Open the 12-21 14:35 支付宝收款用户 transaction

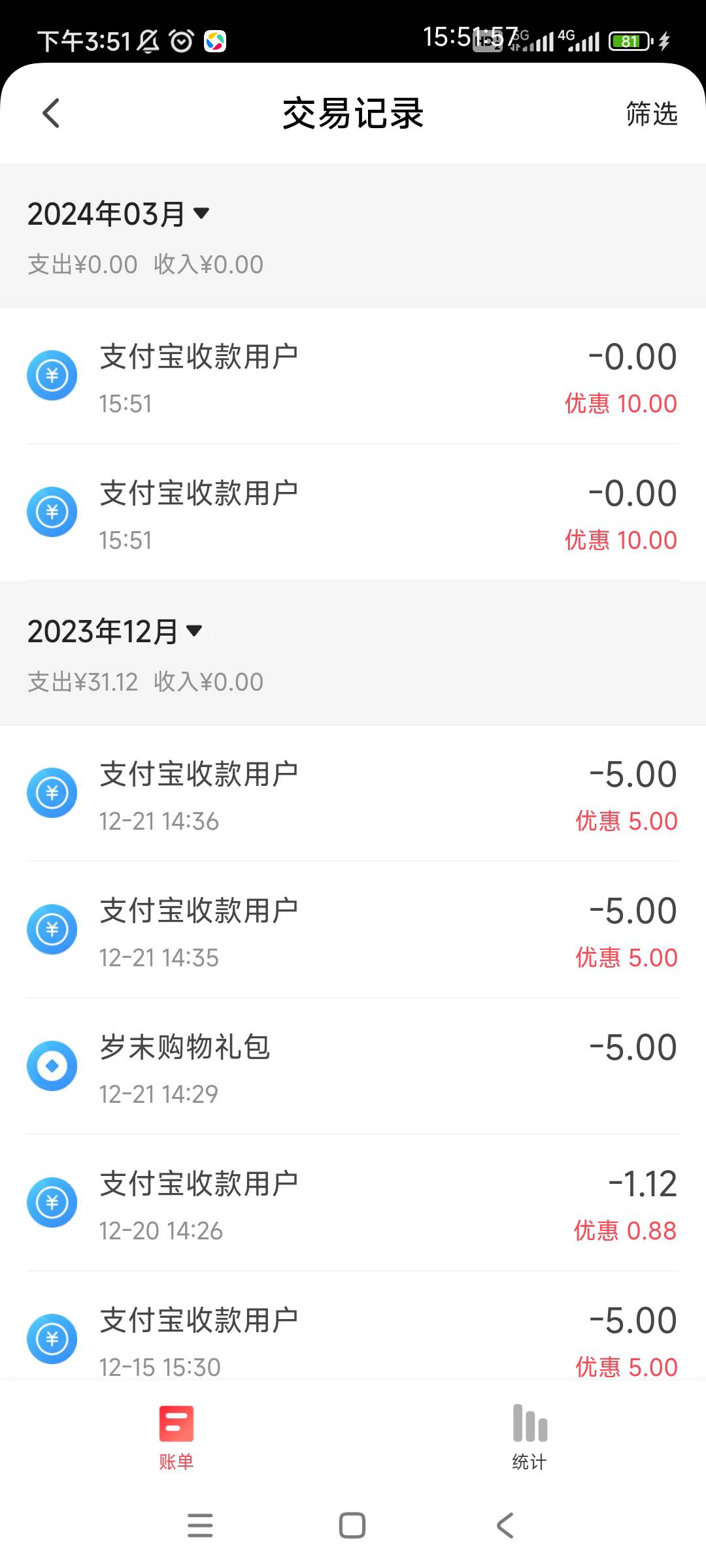point(353,930)
